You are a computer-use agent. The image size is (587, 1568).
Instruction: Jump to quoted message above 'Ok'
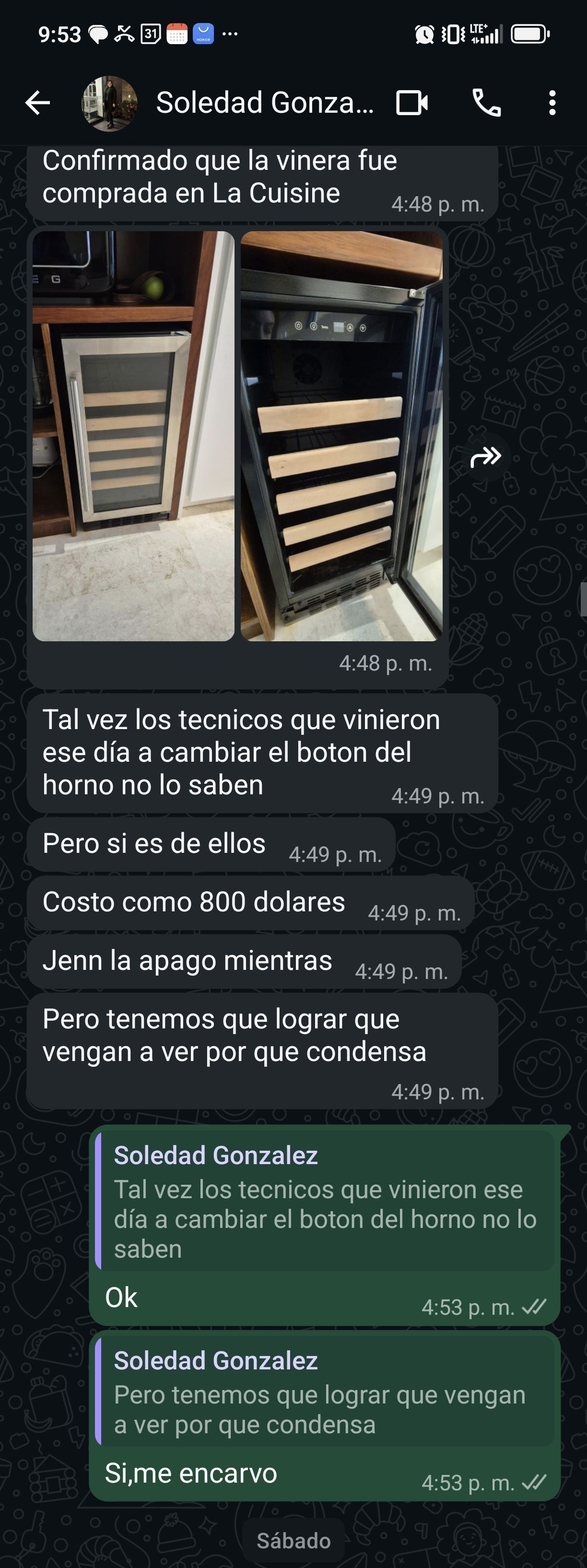click(x=326, y=1202)
